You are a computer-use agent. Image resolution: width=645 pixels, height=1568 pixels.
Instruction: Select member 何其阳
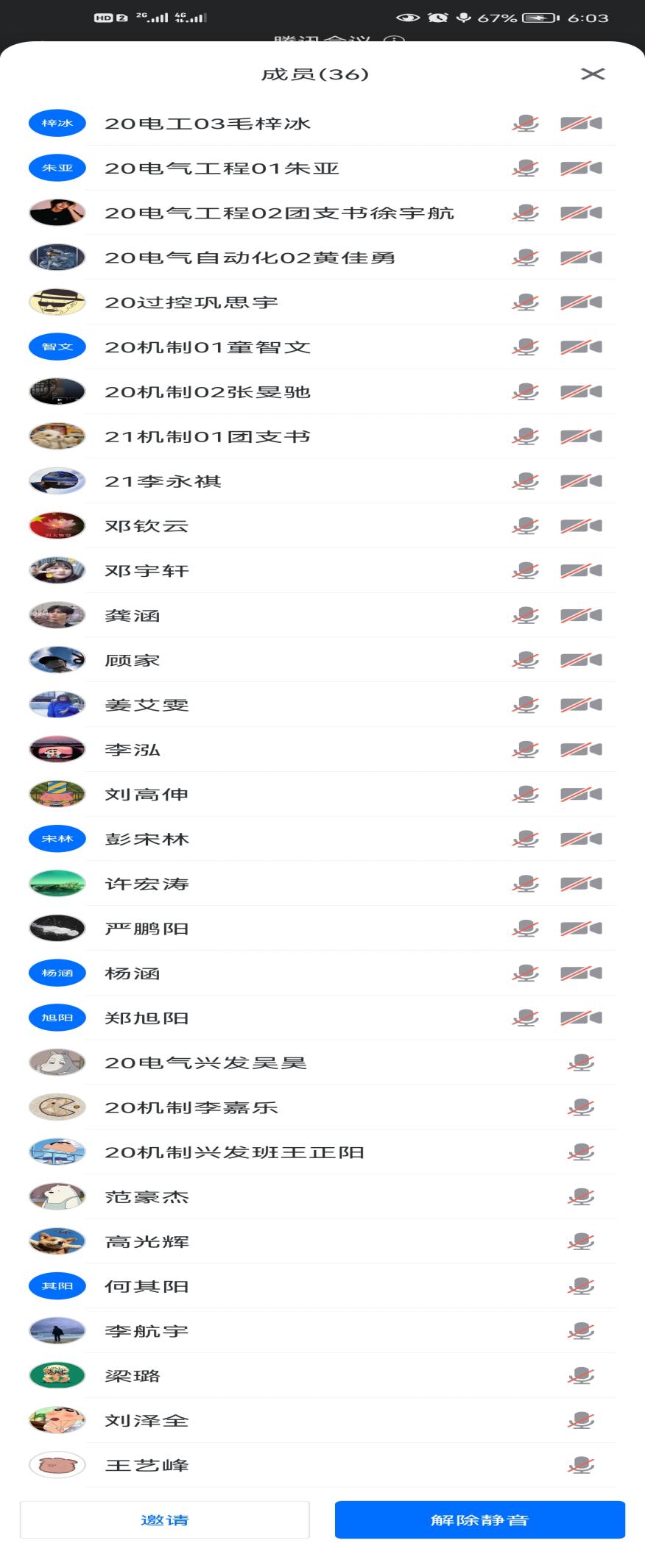click(x=147, y=1286)
